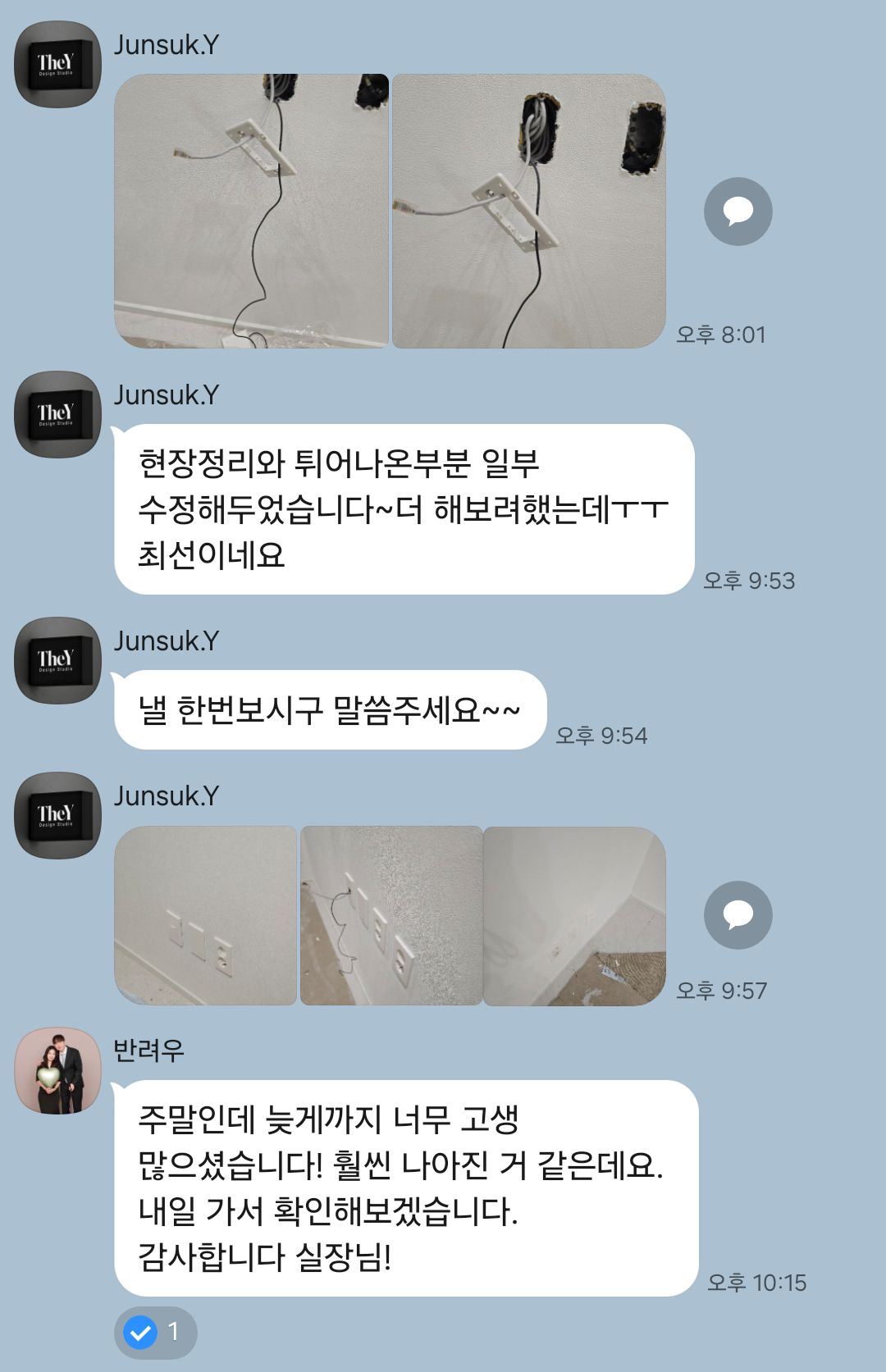
Task: Open 반려우's profile picture
Action: point(57,1070)
